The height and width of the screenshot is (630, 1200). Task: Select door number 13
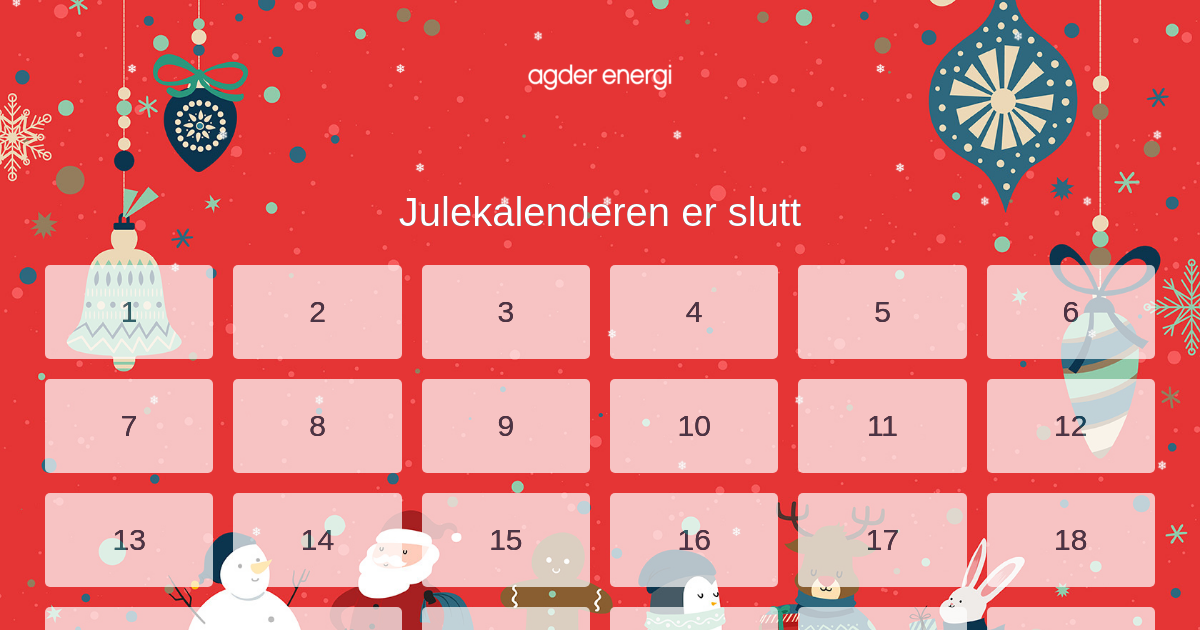(129, 540)
